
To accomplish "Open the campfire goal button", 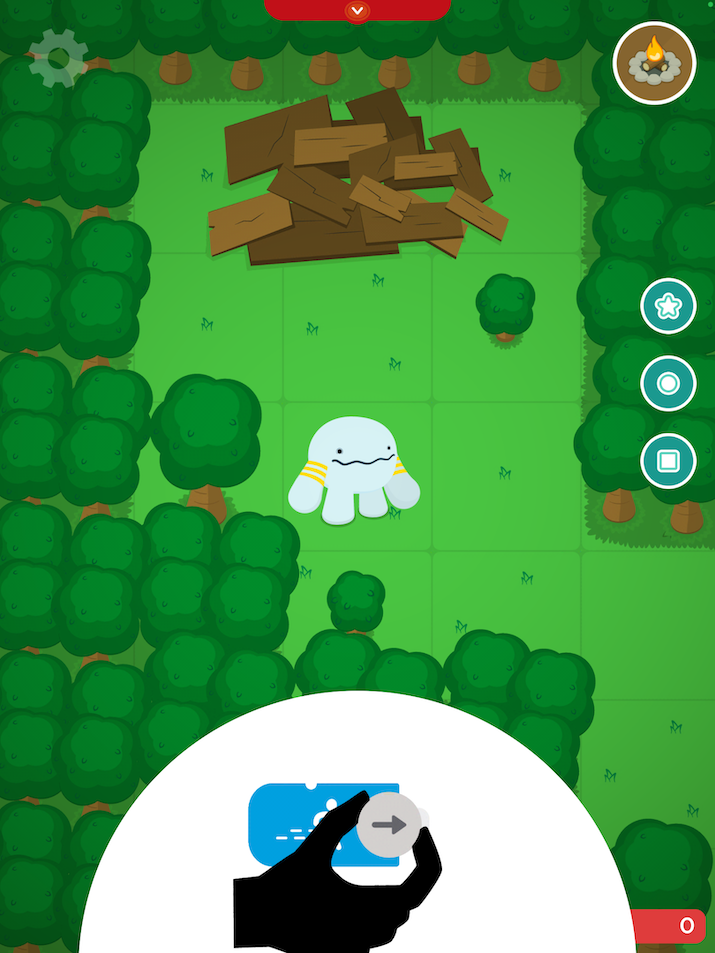I will point(654,63).
